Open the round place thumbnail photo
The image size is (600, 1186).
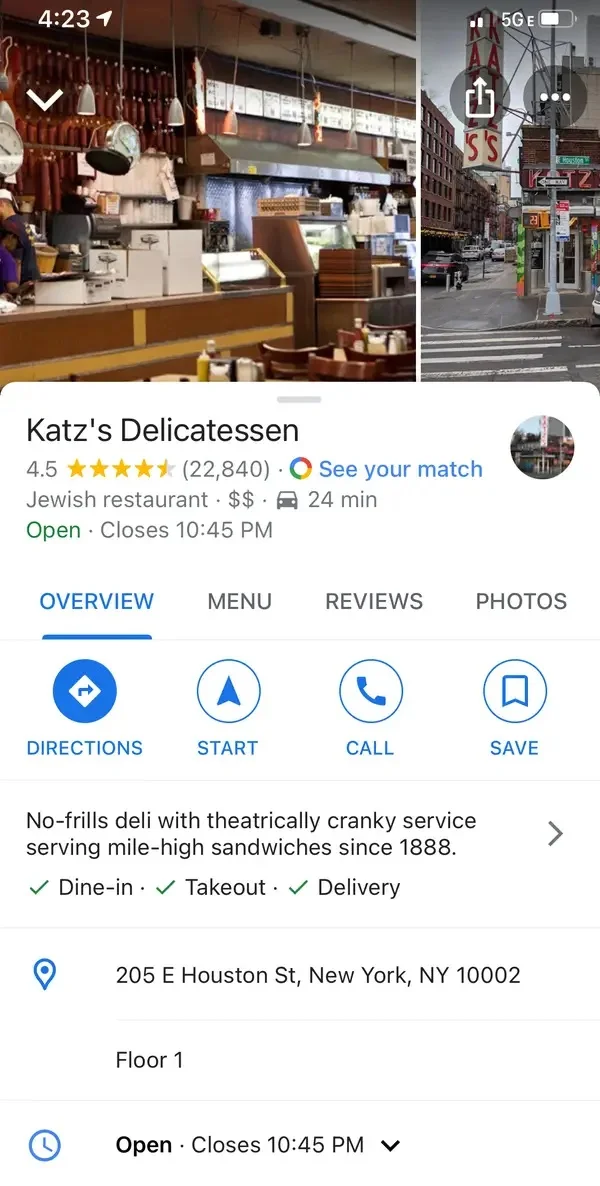click(x=542, y=448)
